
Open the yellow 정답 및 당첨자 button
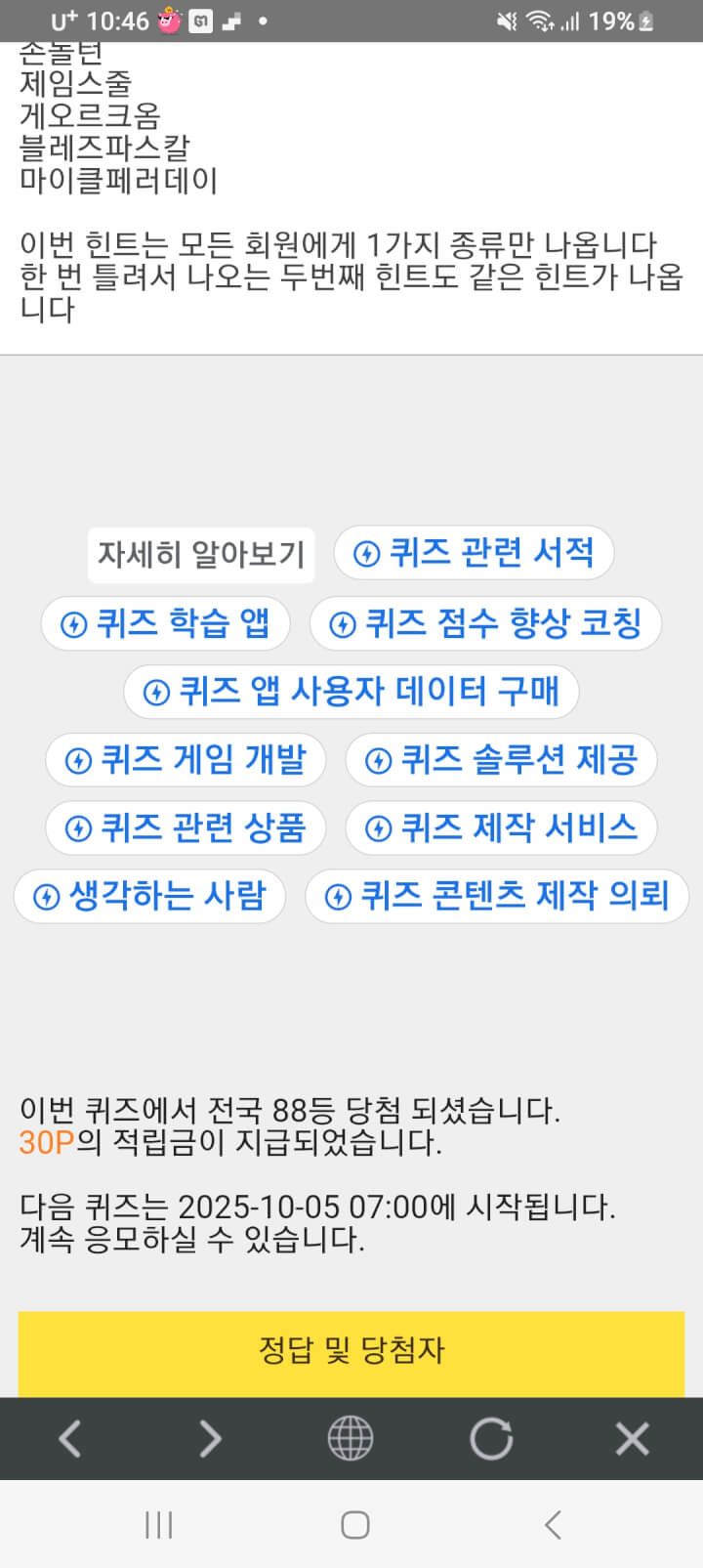(x=351, y=1351)
